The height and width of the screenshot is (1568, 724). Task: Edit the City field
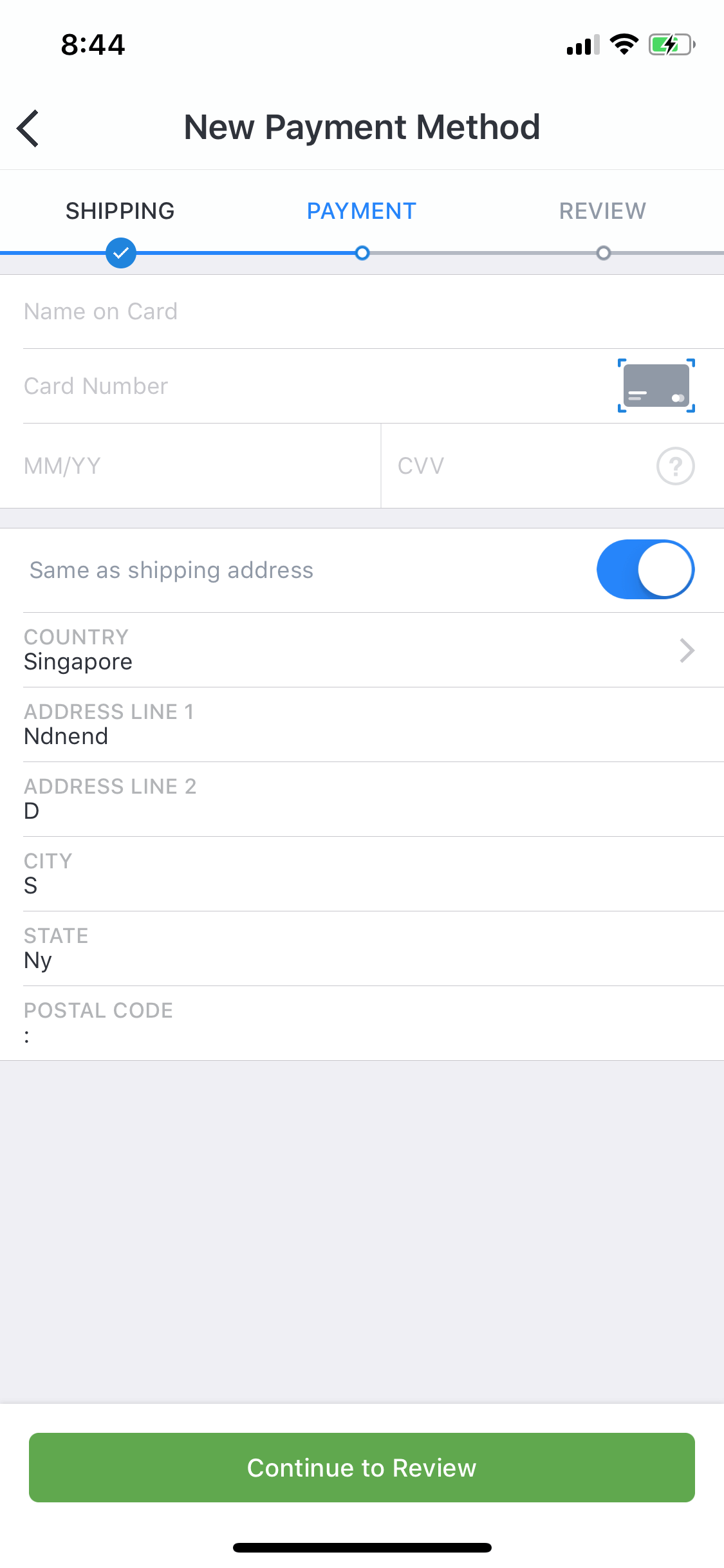point(362,874)
